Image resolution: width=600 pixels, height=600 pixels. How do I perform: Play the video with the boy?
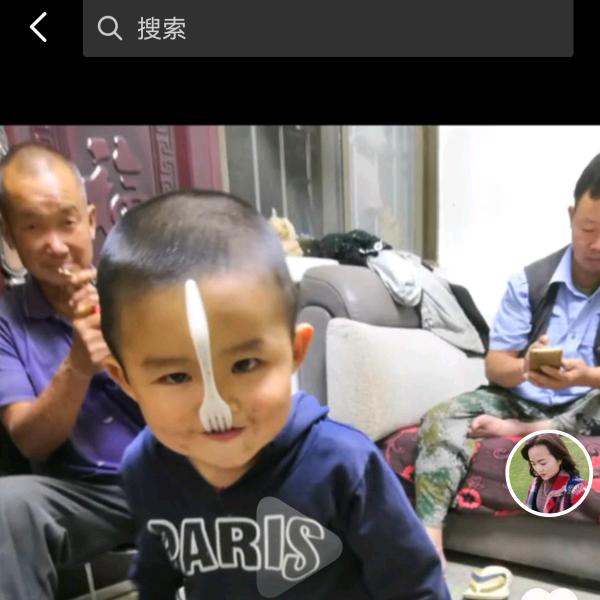click(x=298, y=546)
